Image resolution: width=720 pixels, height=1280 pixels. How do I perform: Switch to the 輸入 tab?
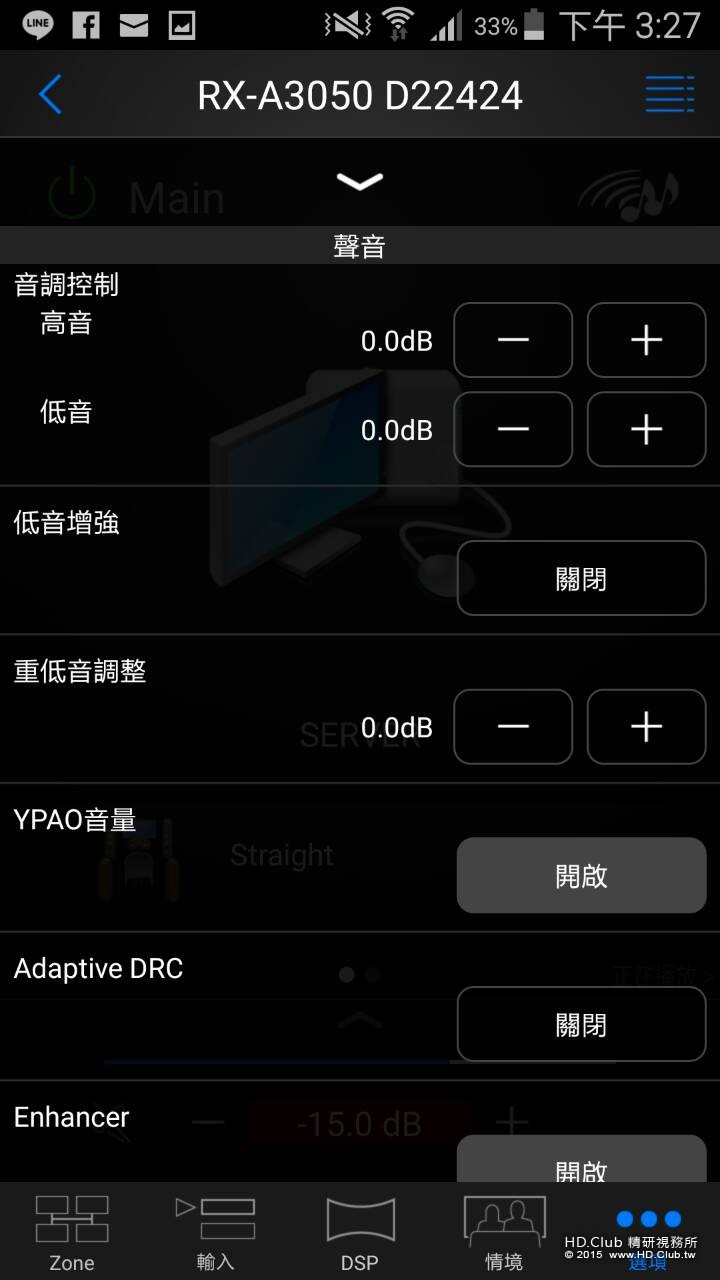(x=215, y=1232)
